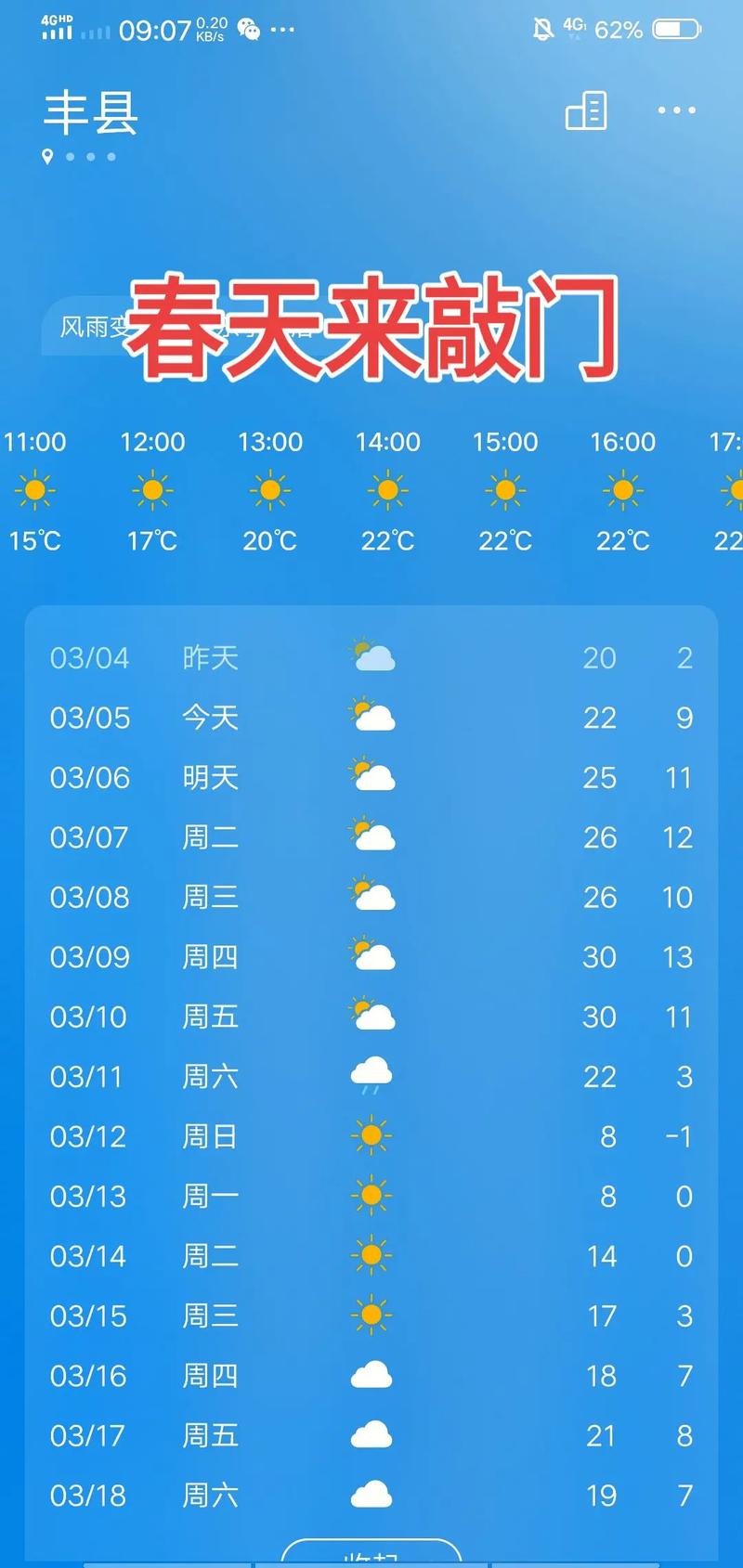View tomorrow's 03/06 forecast details
This screenshot has width=743, height=1568.
(x=371, y=777)
